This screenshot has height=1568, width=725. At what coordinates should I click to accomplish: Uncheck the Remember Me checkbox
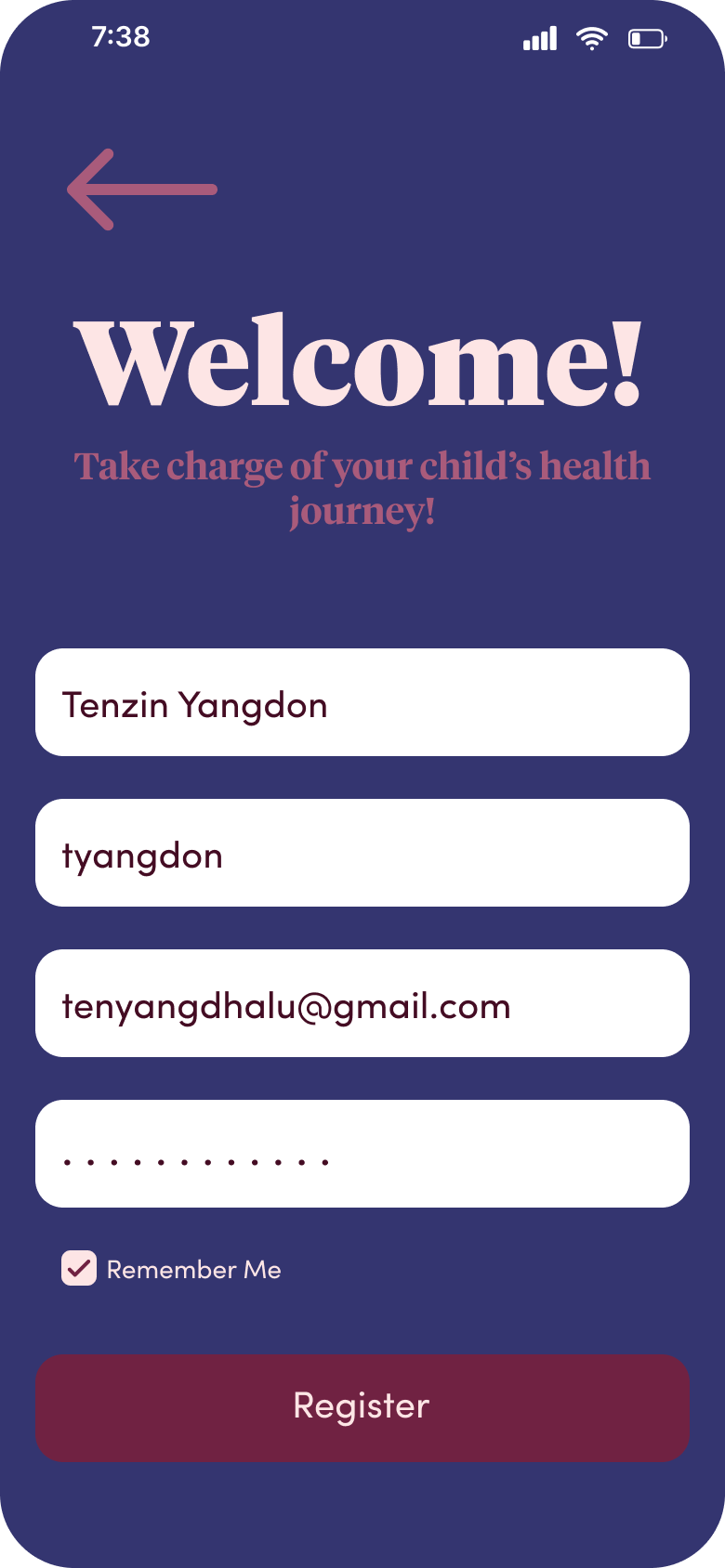[79, 1268]
